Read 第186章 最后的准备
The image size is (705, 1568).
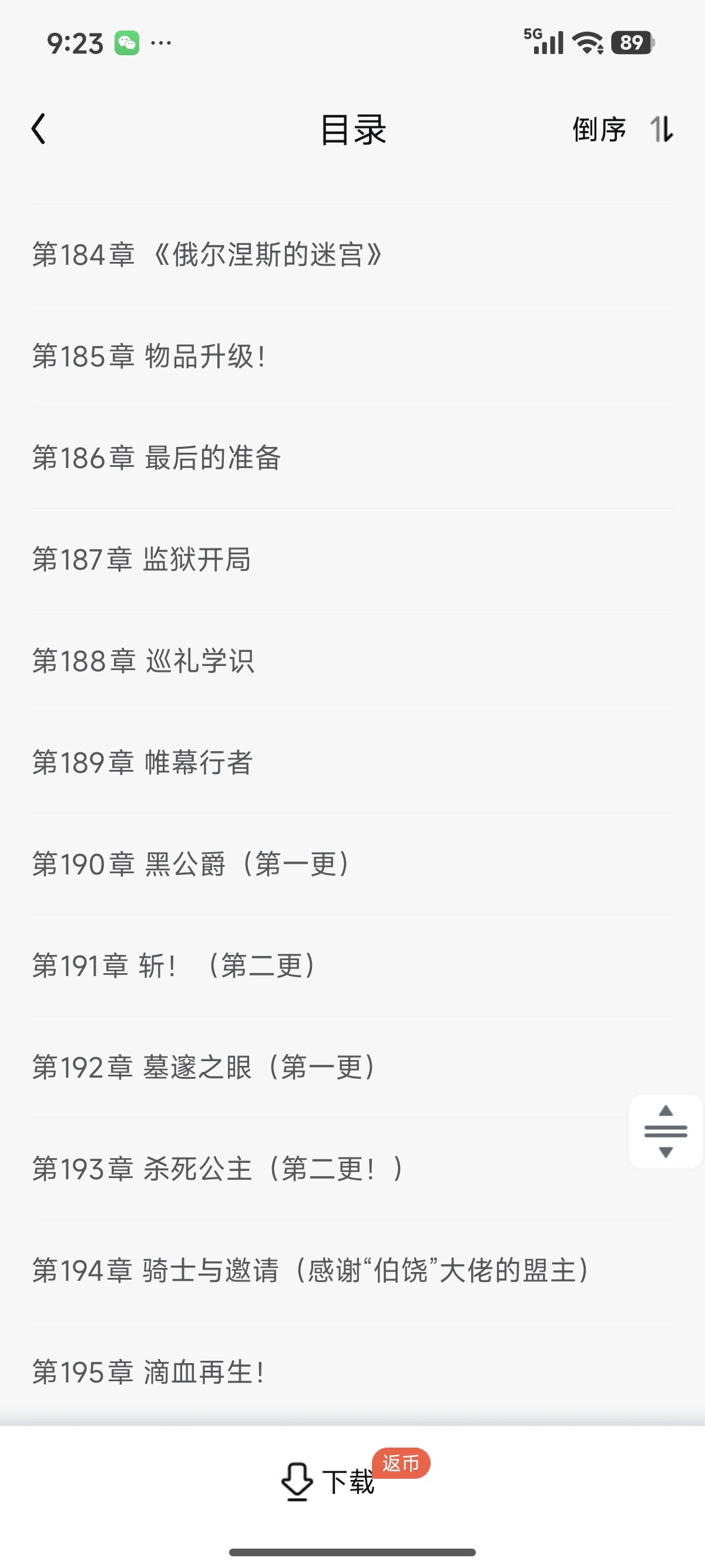pos(156,457)
